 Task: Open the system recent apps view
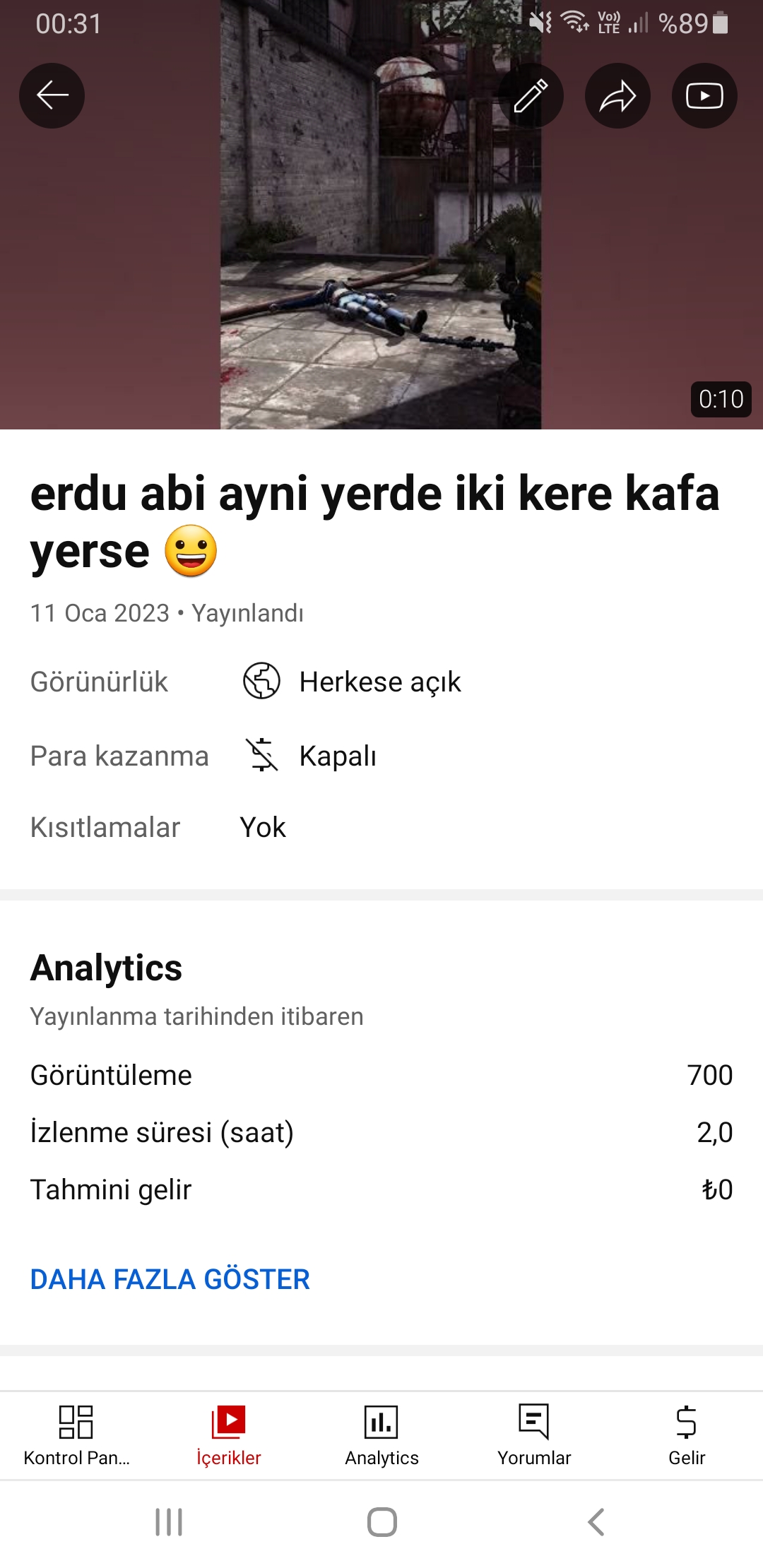(169, 1521)
